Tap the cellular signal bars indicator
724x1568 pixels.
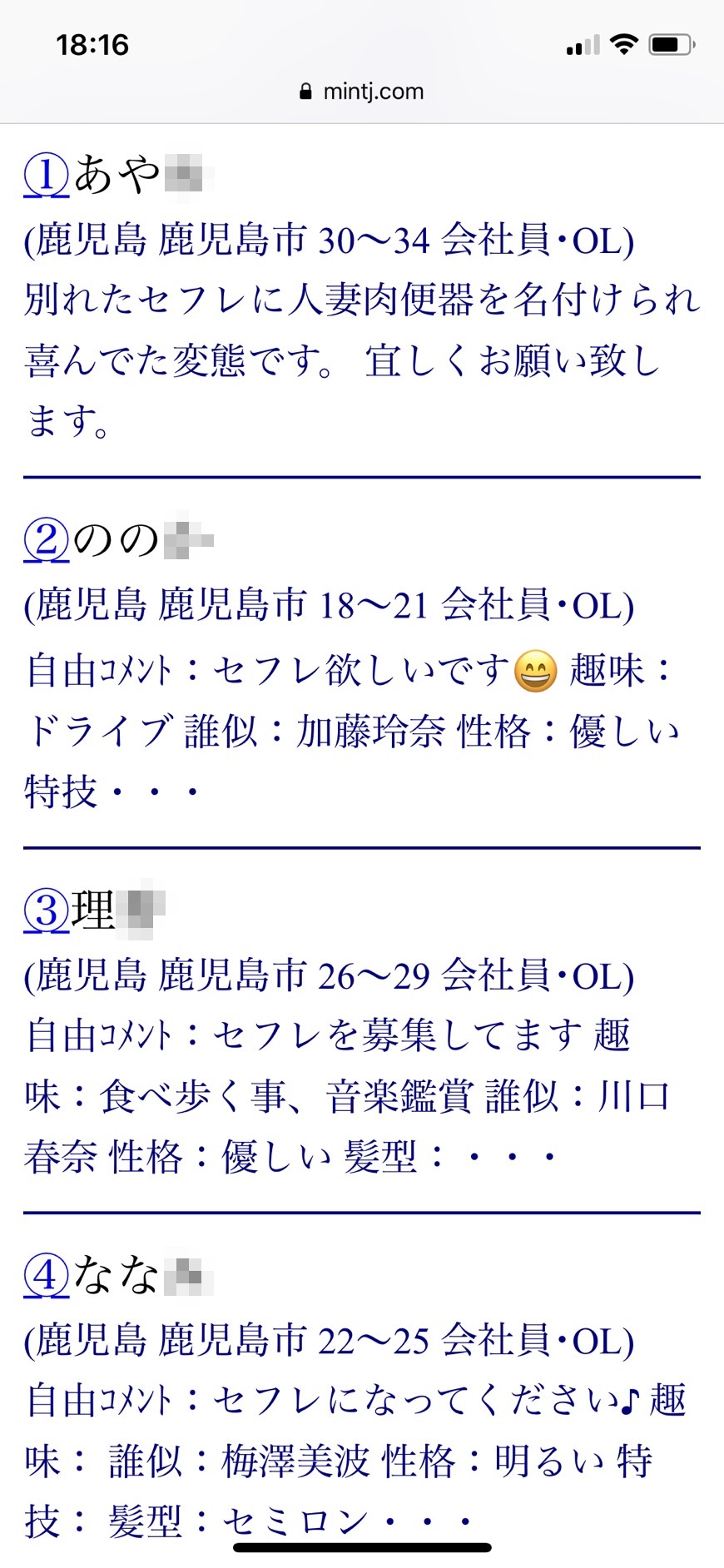[x=583, y=44]
